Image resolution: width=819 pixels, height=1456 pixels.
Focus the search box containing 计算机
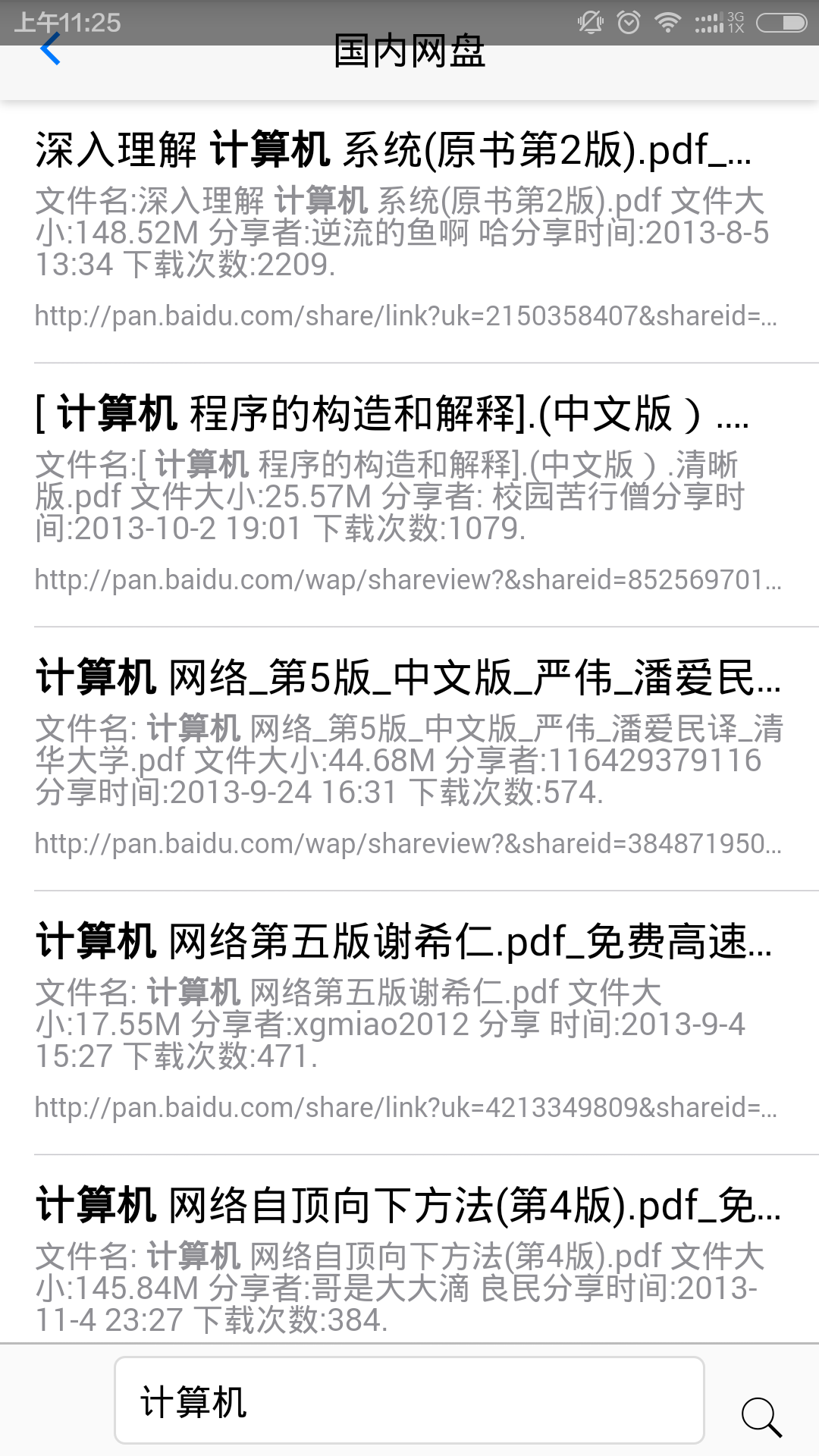click(409, 1400)
